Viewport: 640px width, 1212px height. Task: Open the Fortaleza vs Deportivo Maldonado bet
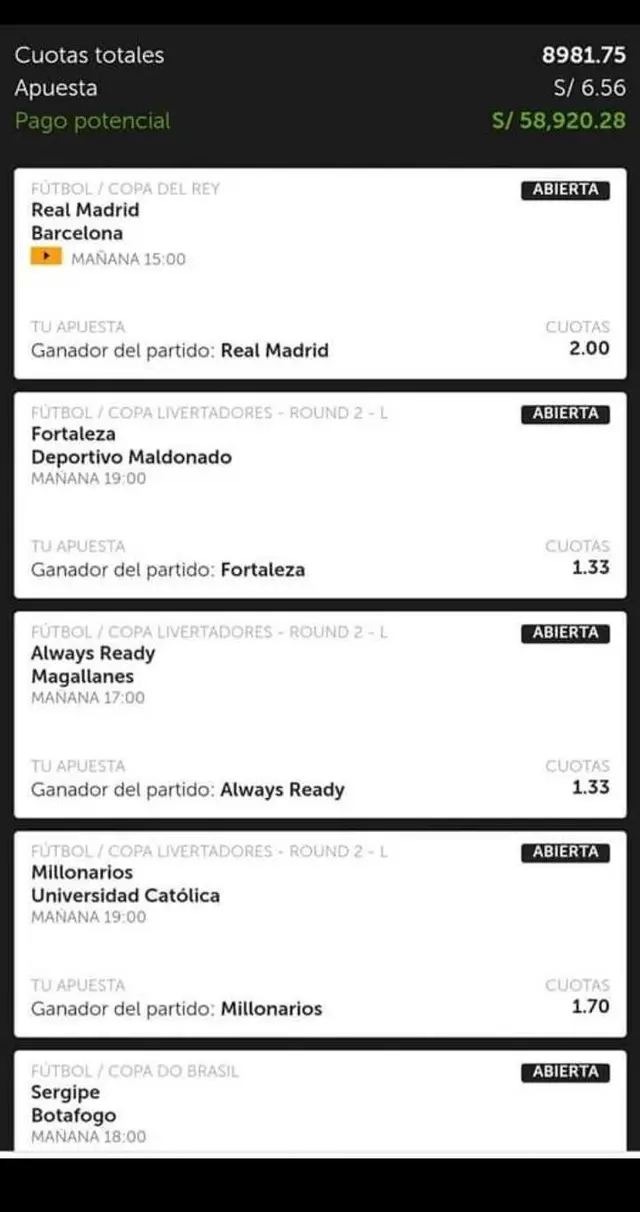coord(320,496)
